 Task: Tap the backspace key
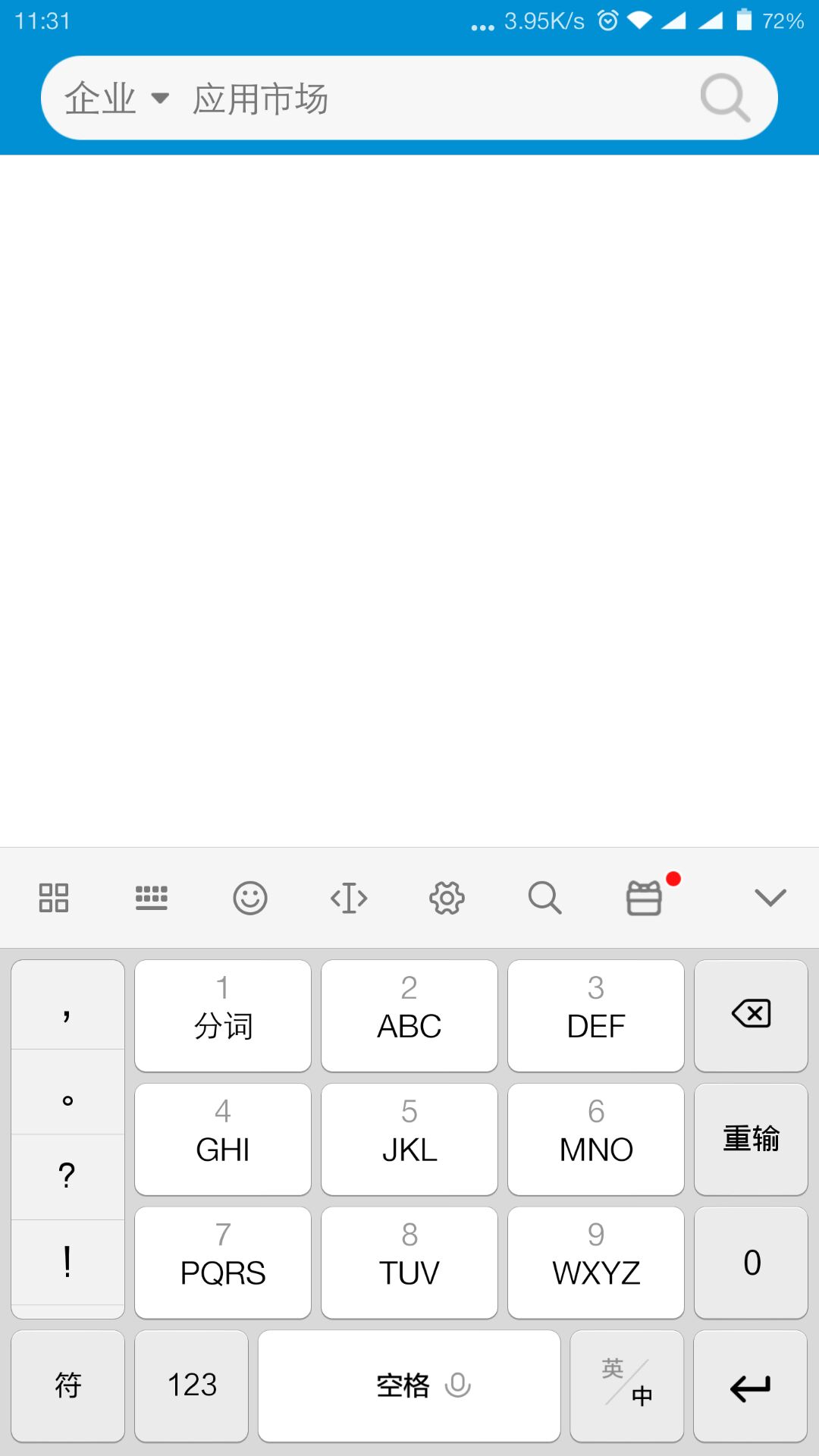pos(751,1015)
